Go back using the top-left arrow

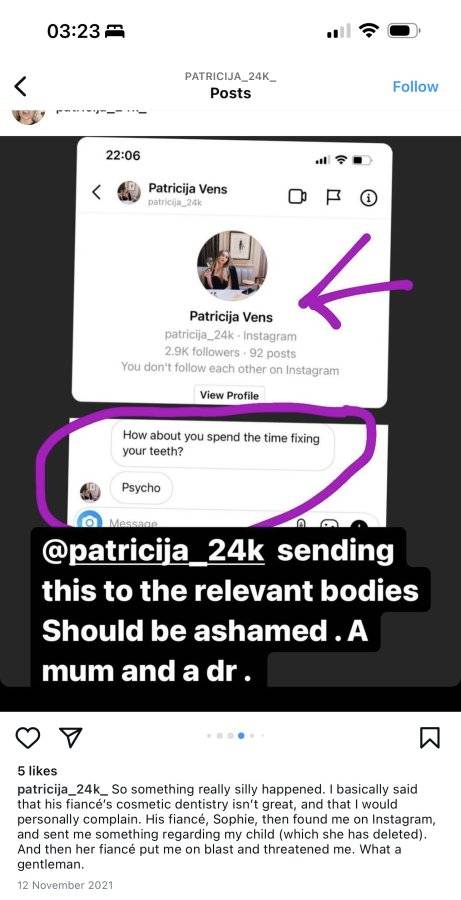21,87
